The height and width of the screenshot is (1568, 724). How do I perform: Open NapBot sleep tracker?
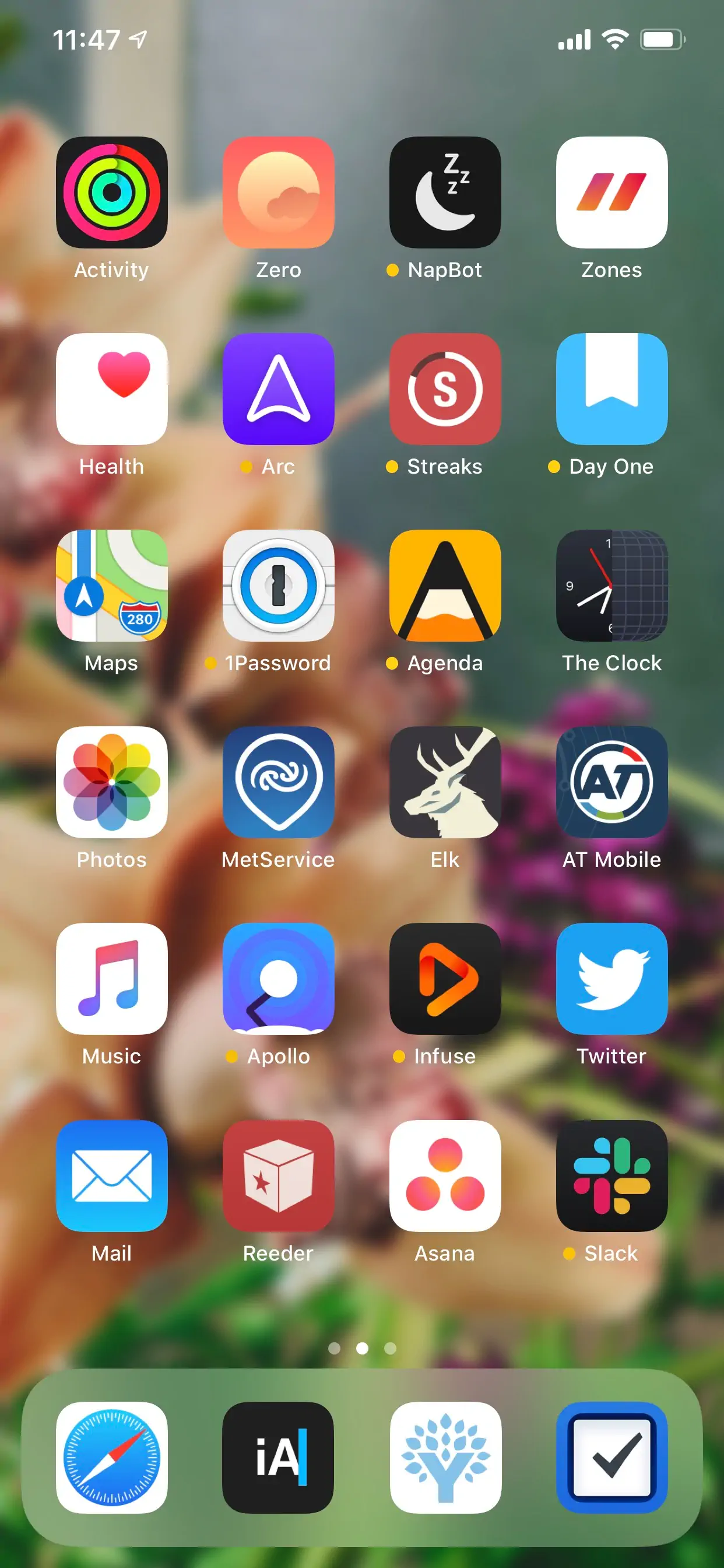[x=445, y=192]
